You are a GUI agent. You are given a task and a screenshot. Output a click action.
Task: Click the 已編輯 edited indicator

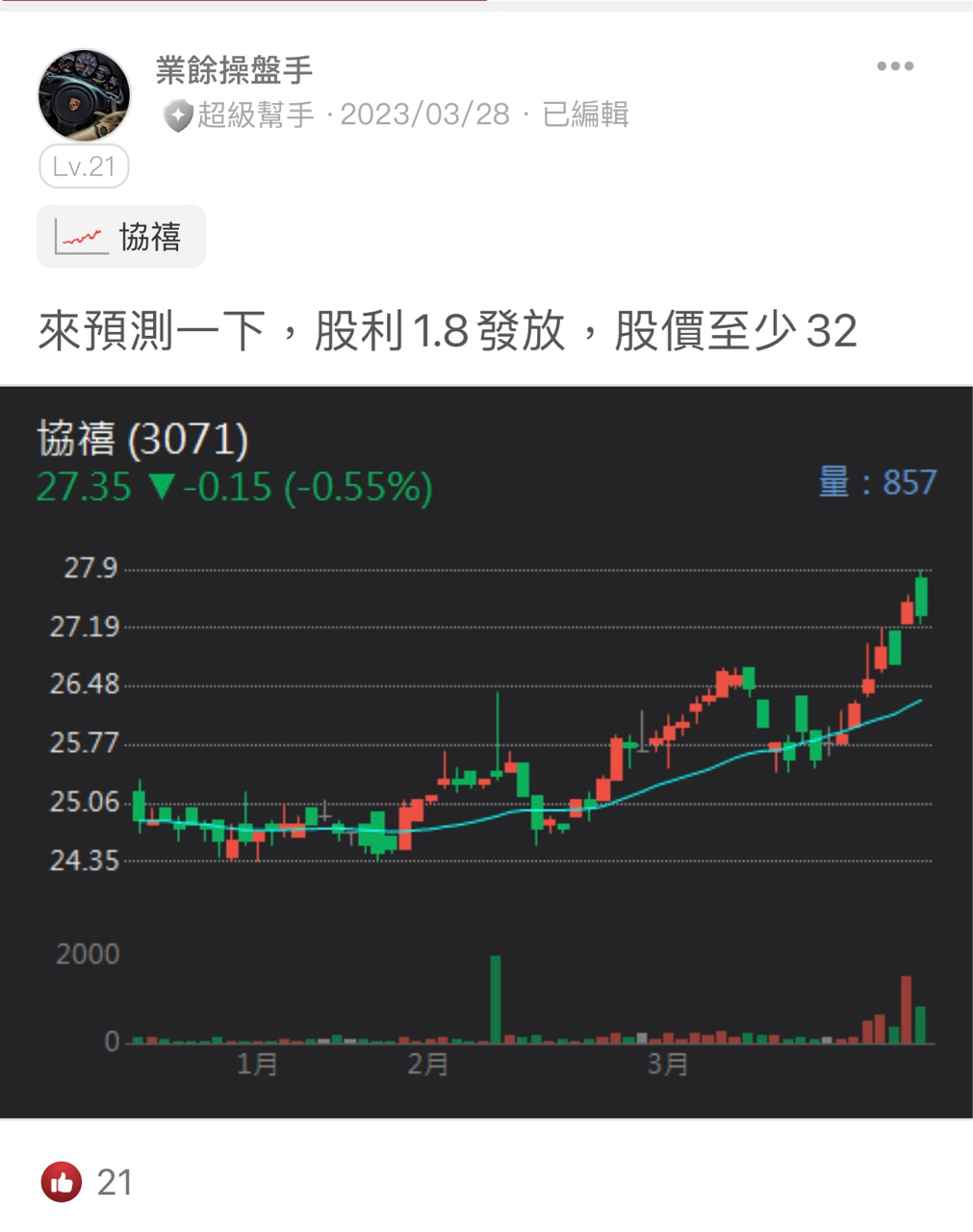pyautogui.click(x=588, y=115)
